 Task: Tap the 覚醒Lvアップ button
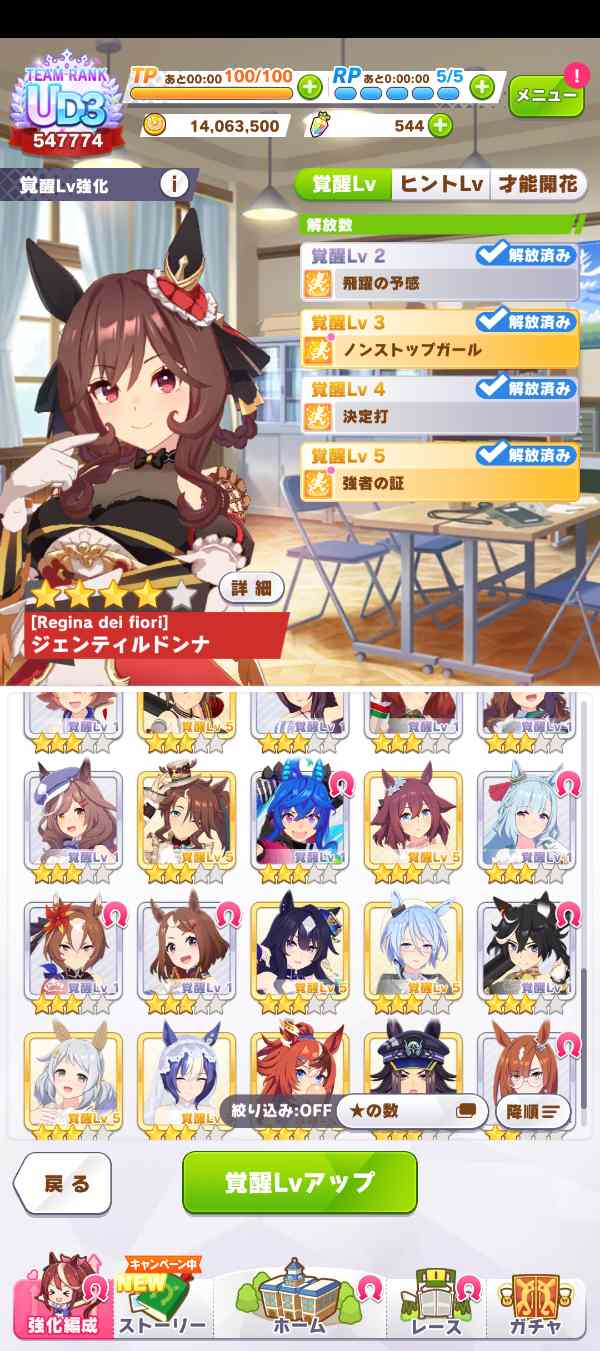(299, 1182)
